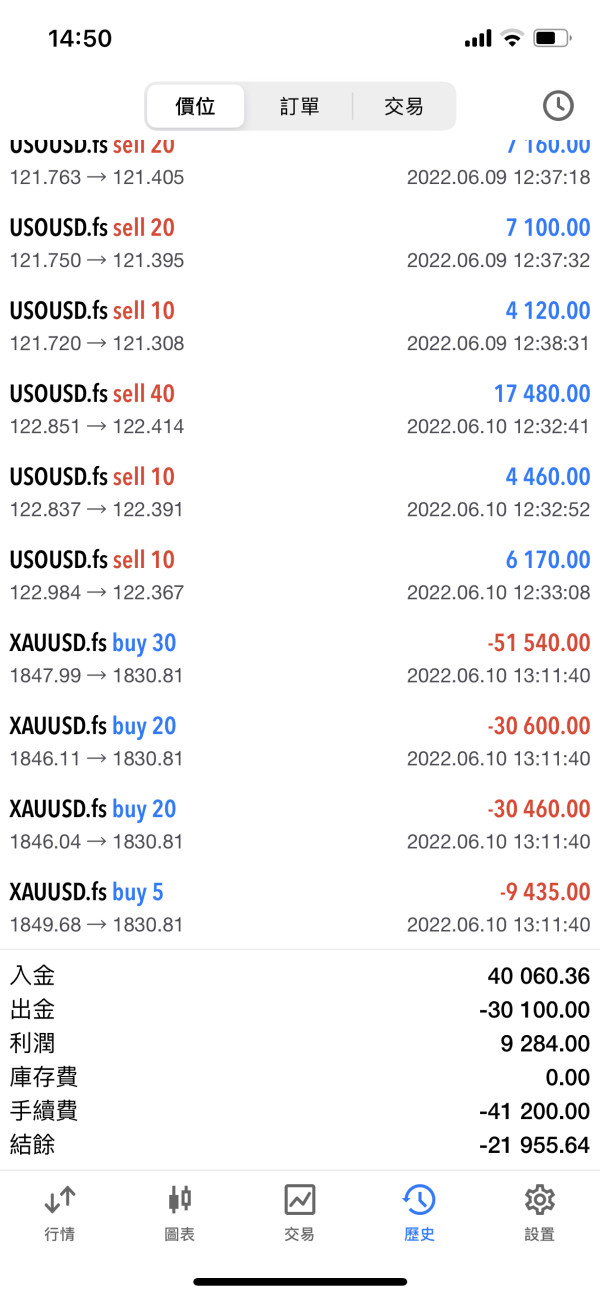
Task: Switch to the 交易 segment at top
Action: point(404,106)
